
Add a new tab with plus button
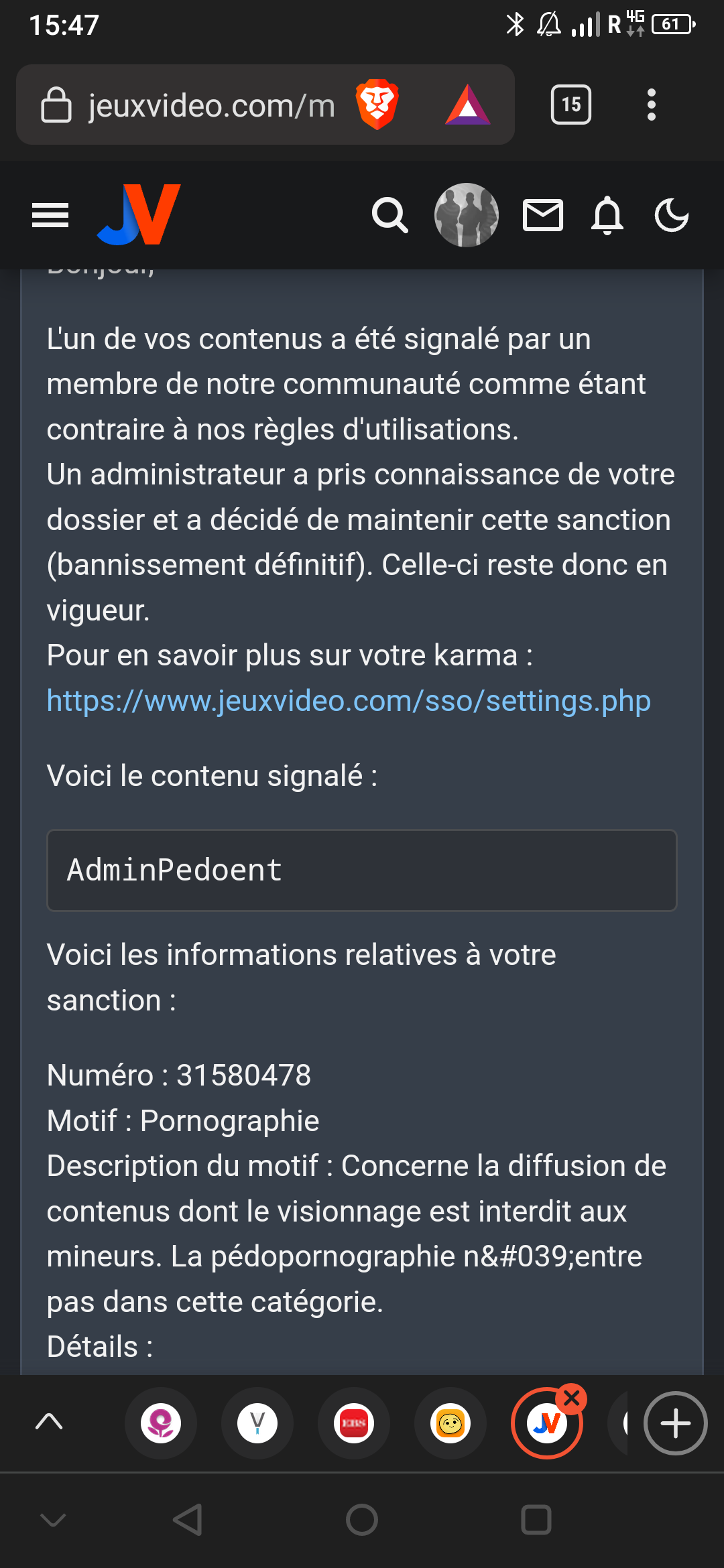point(675,1423)
